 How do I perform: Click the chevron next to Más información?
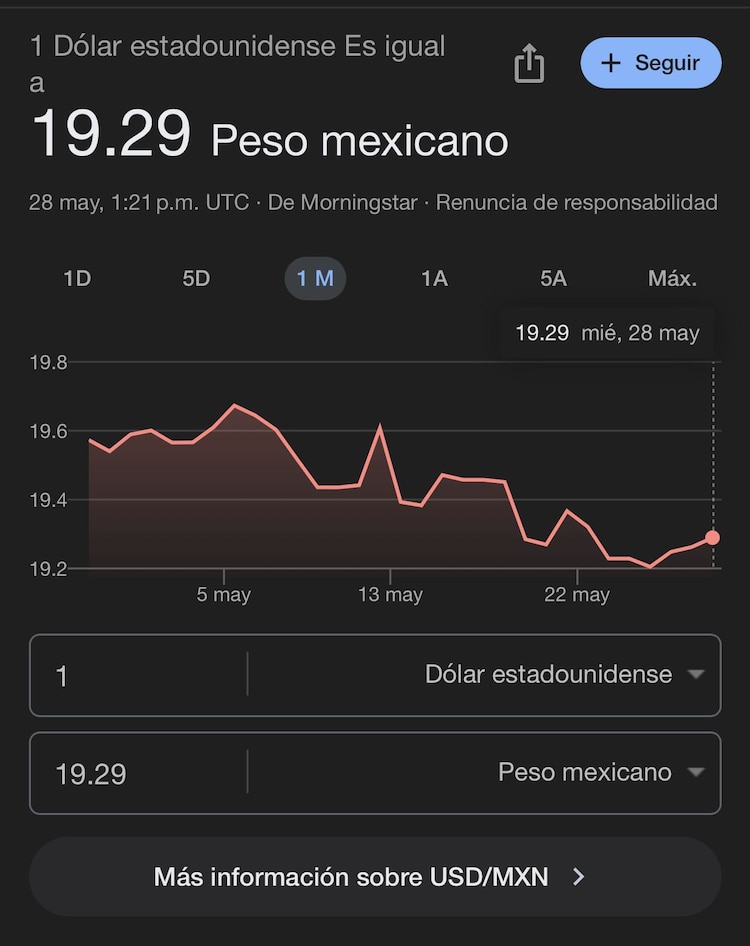pyautogui.click(x=578, y=877)
